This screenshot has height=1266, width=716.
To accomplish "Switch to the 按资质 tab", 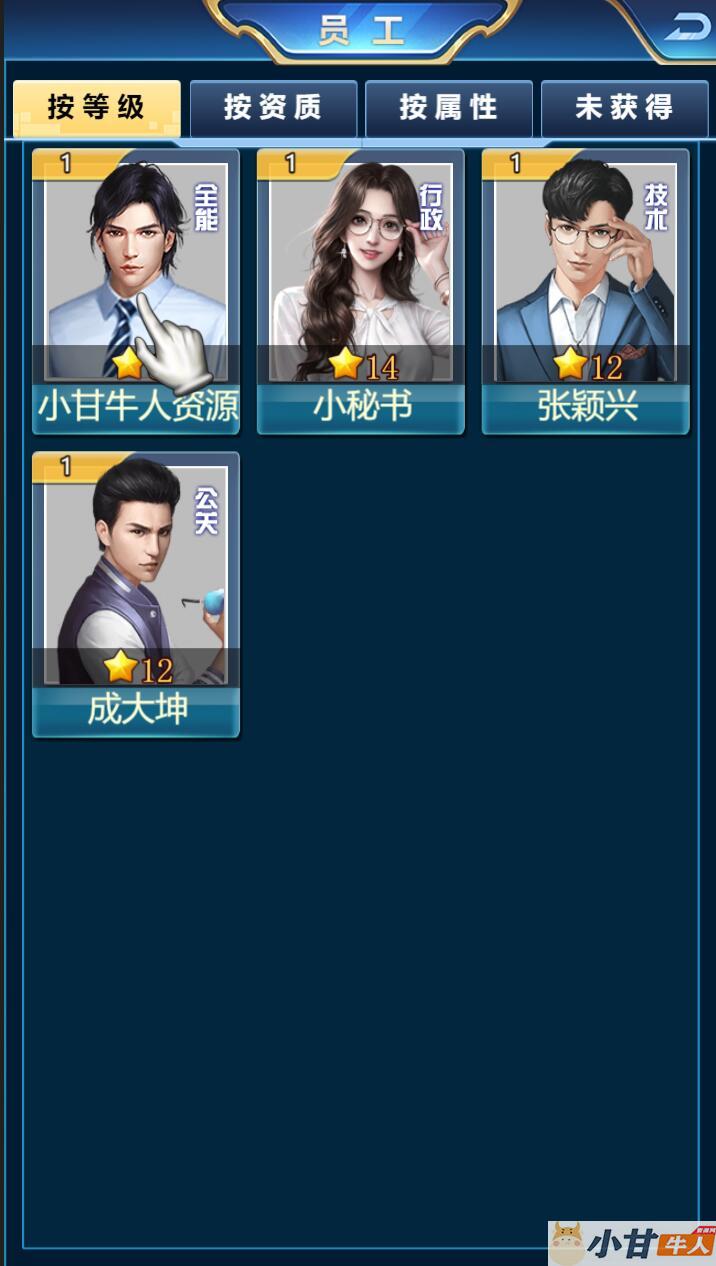I will (x=273, y=108).
